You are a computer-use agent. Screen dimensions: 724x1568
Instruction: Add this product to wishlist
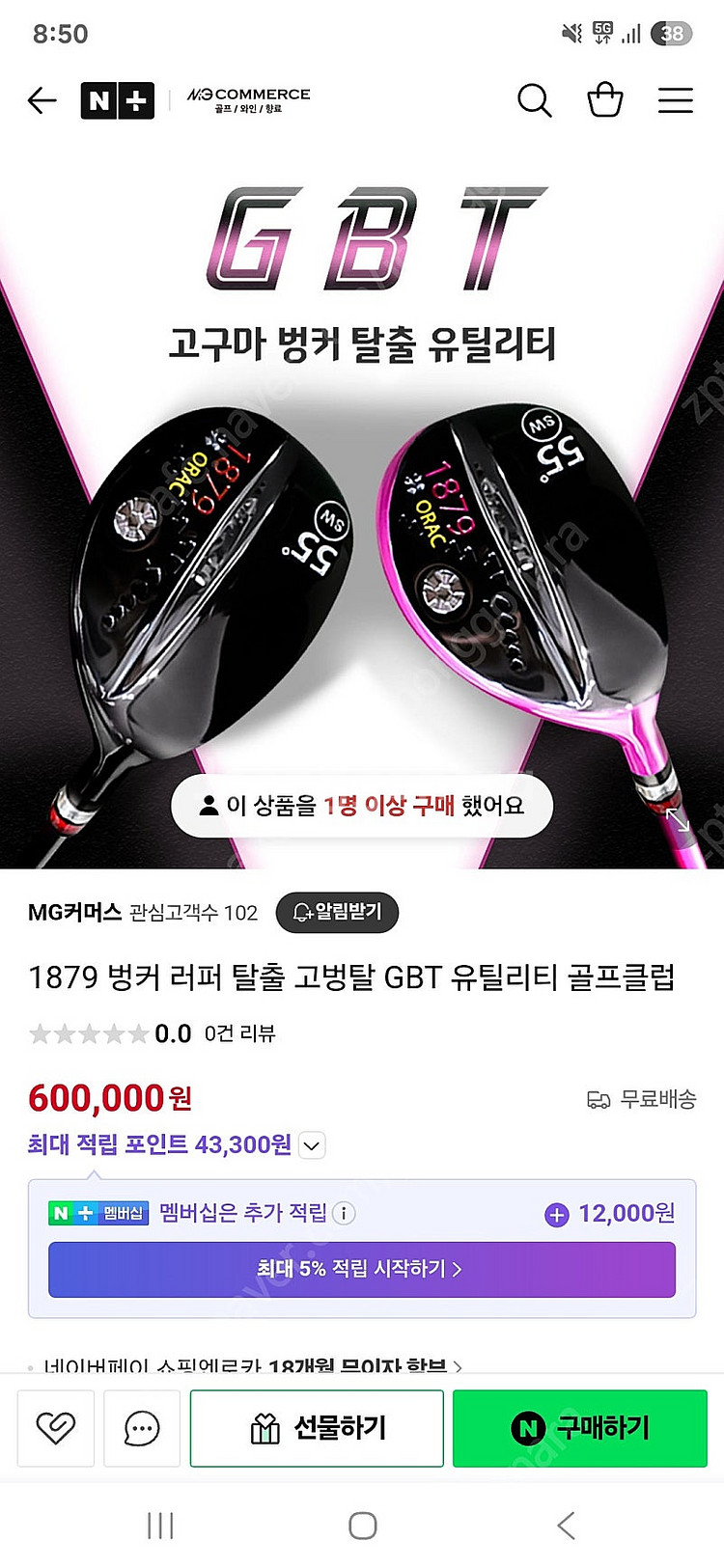point(56,1428)
